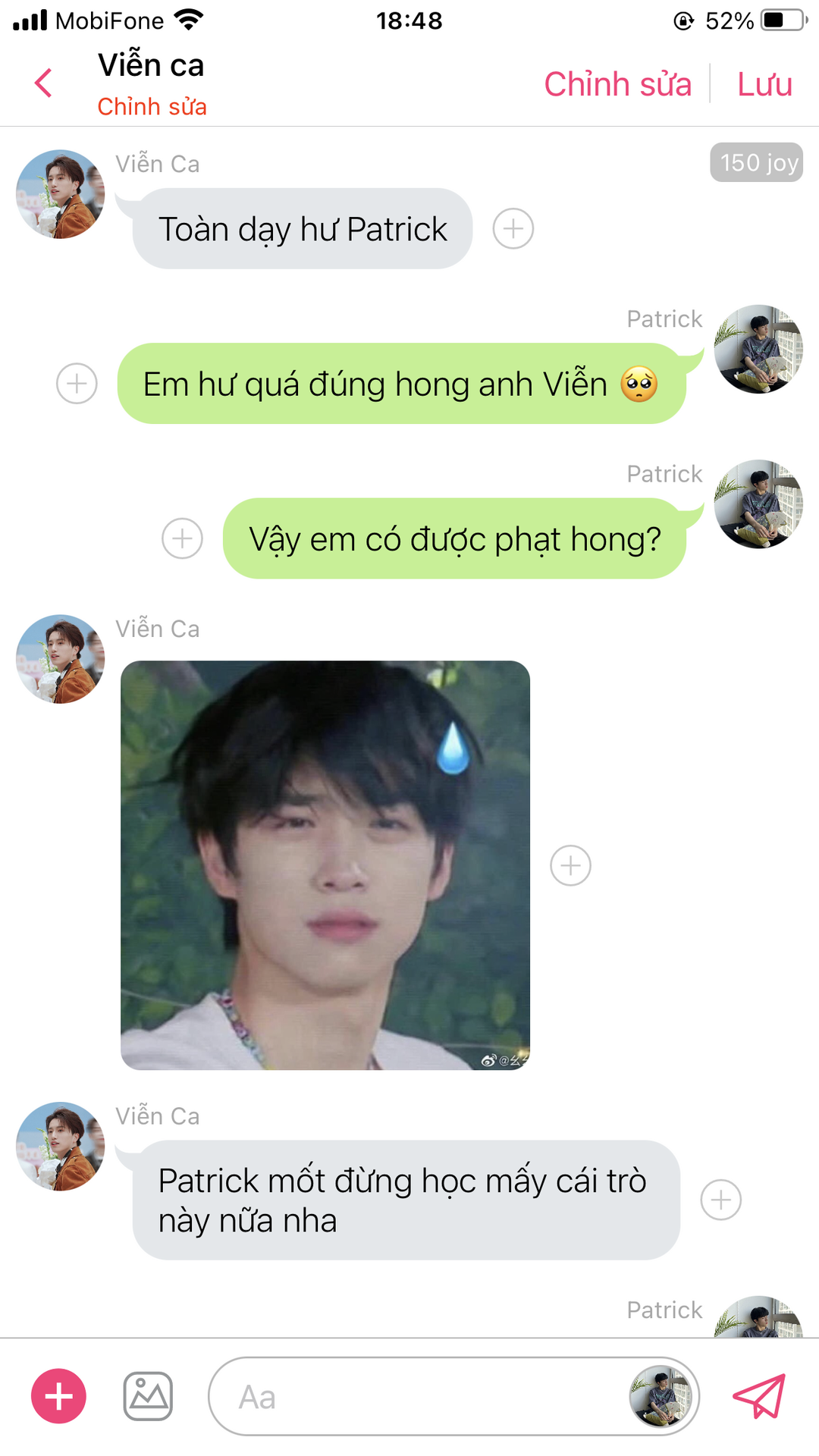819x1456 pixels.
Task: Save the chat with Lưu
Action: (764, 84)
